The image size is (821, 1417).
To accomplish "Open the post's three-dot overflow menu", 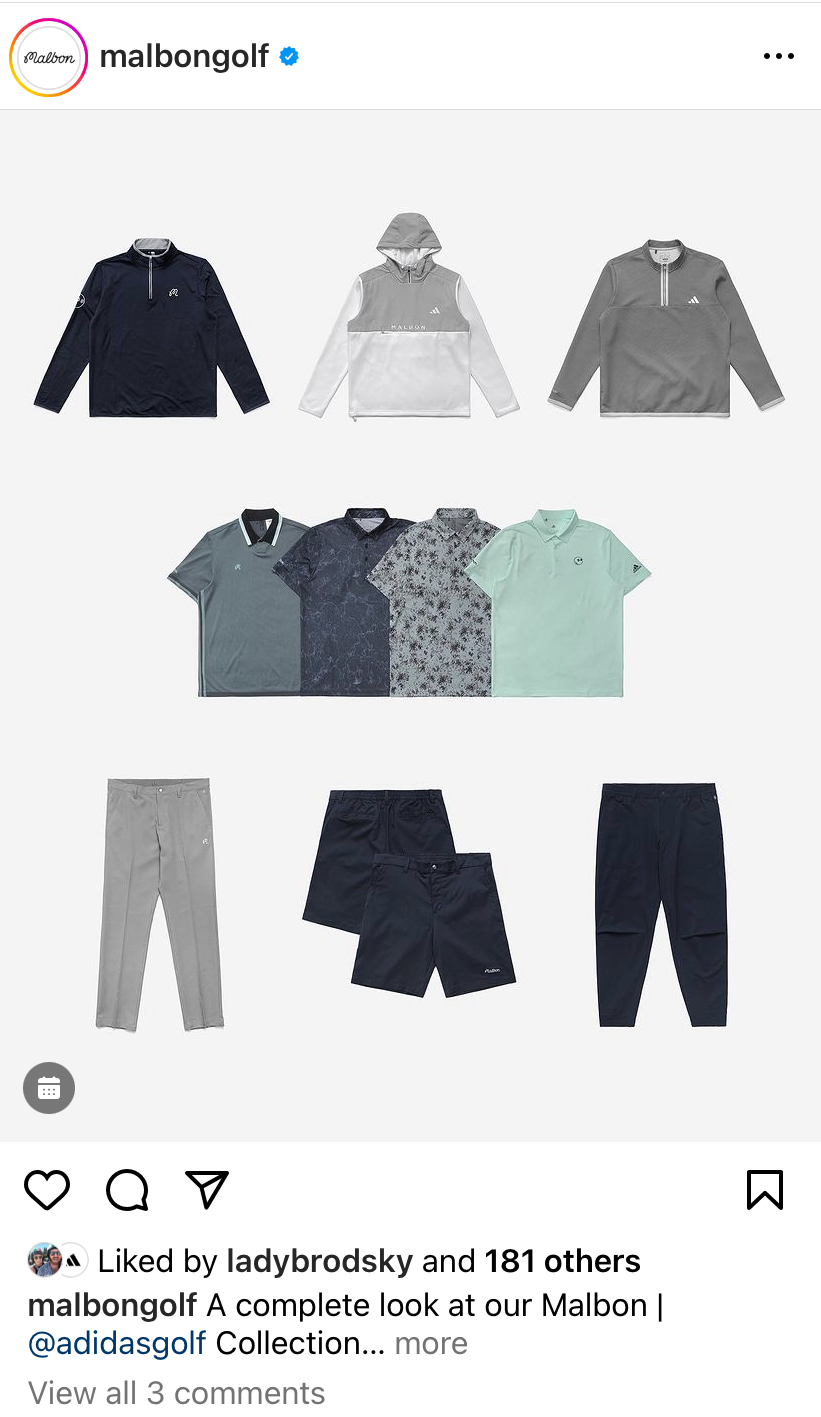I will tap(778, 57).
